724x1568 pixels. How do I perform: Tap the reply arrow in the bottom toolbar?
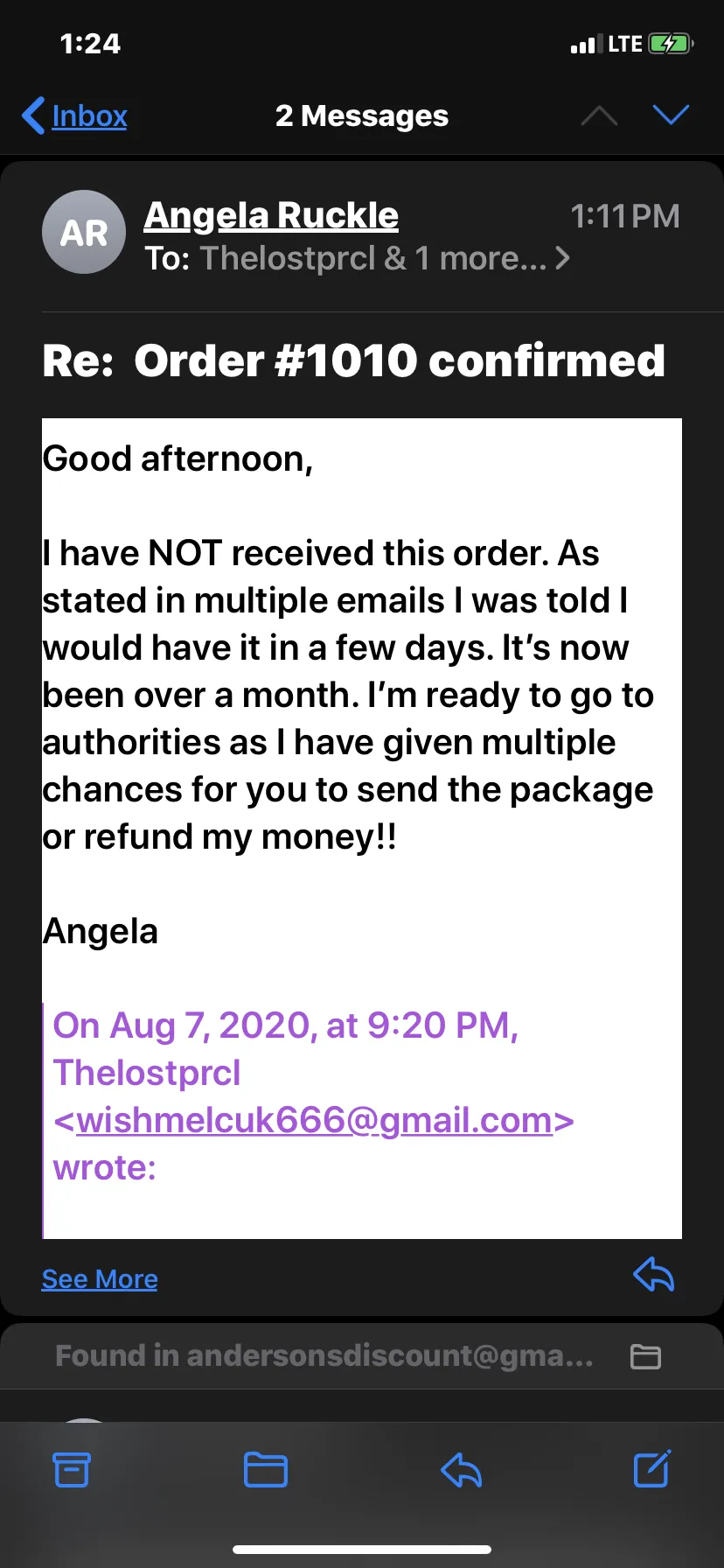click(x=461, y=1470)
